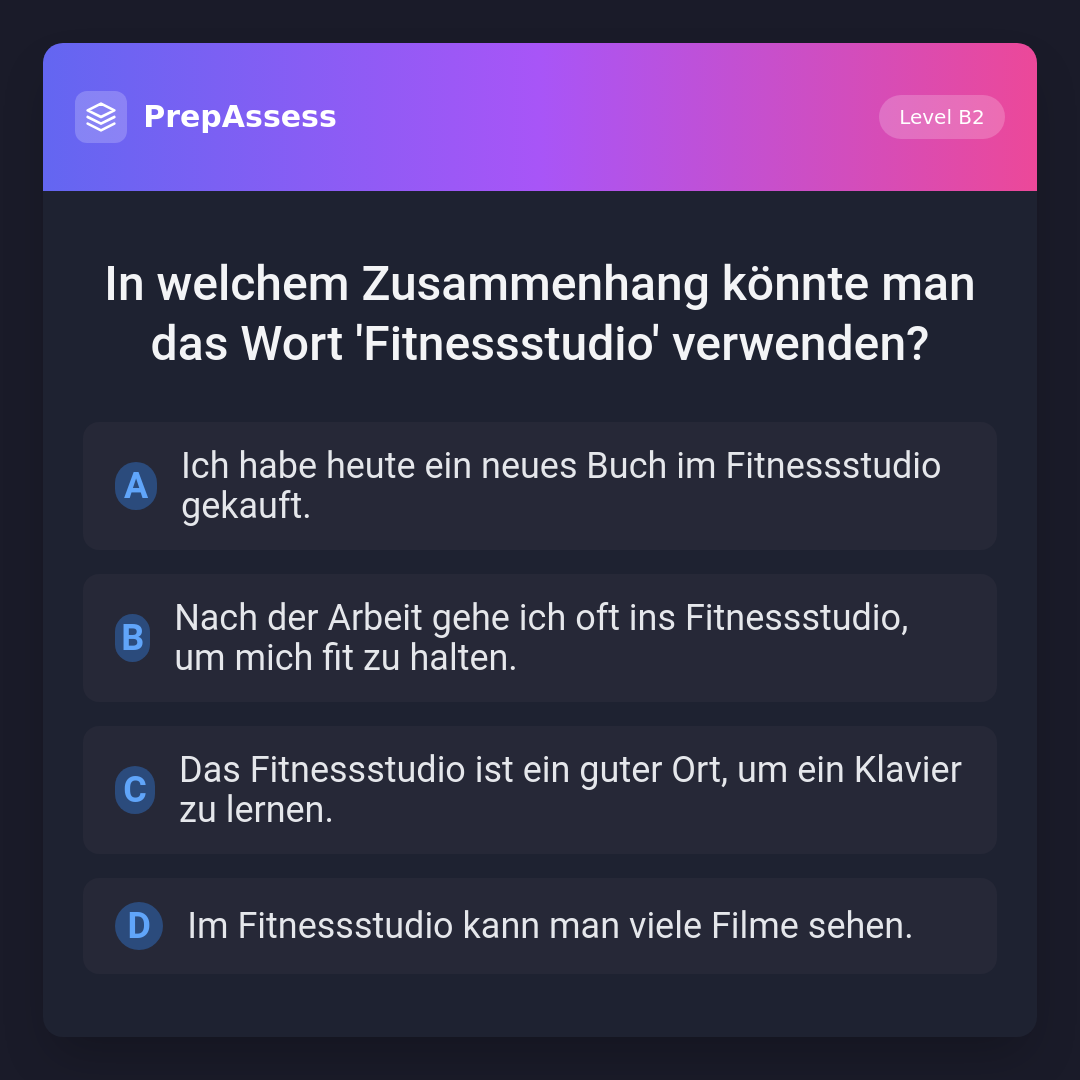Choose answer B about going after work

point(539,638)
